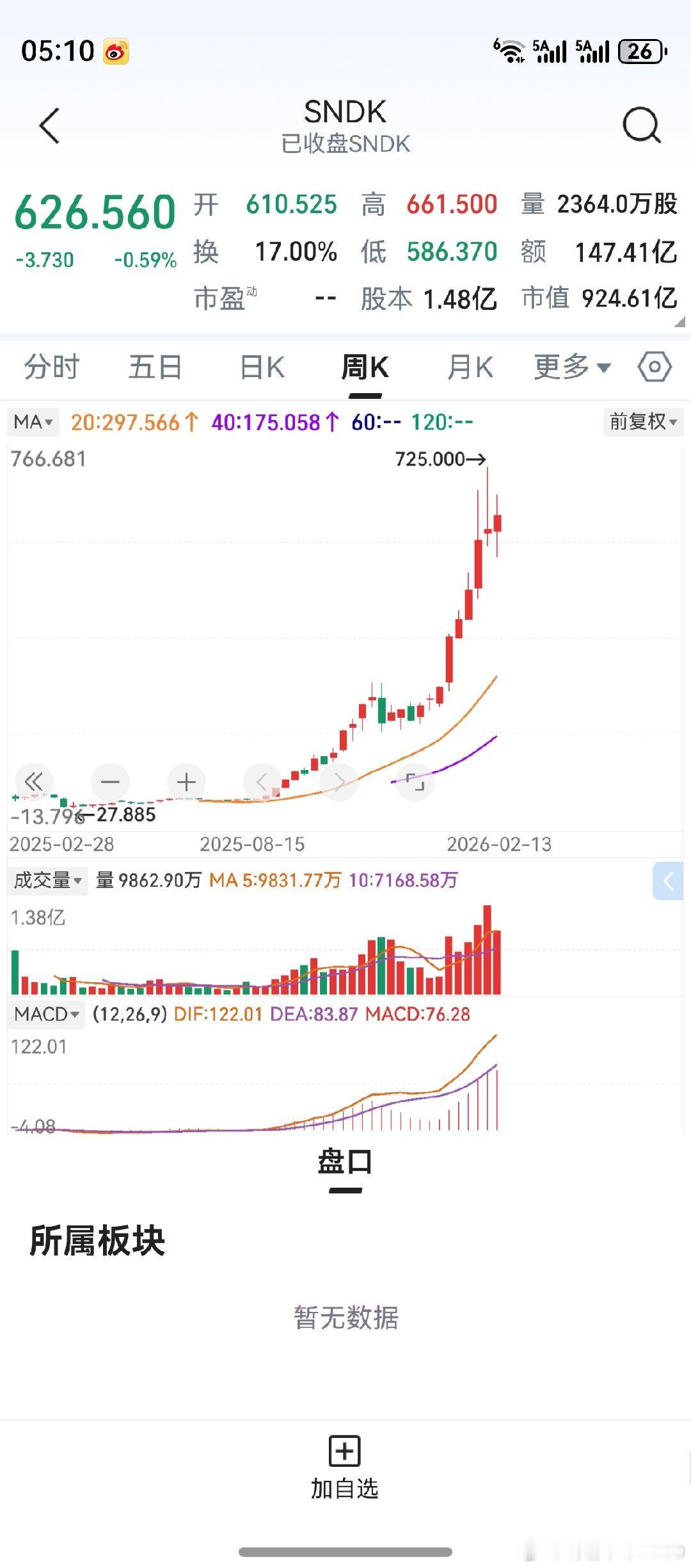The height and width of the screenshot is (1568, 691).
Task: Expand the 更多 periods dropdown
Action: (568, 367)
